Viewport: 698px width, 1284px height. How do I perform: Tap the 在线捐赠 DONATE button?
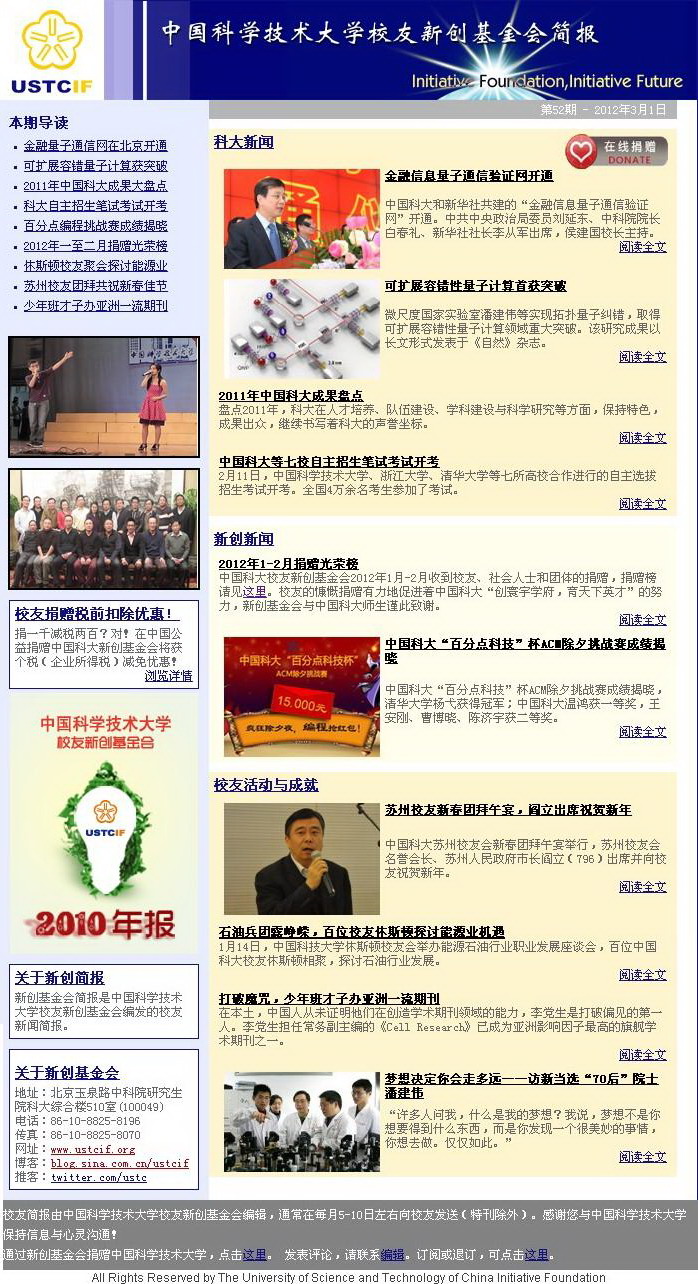617,152
